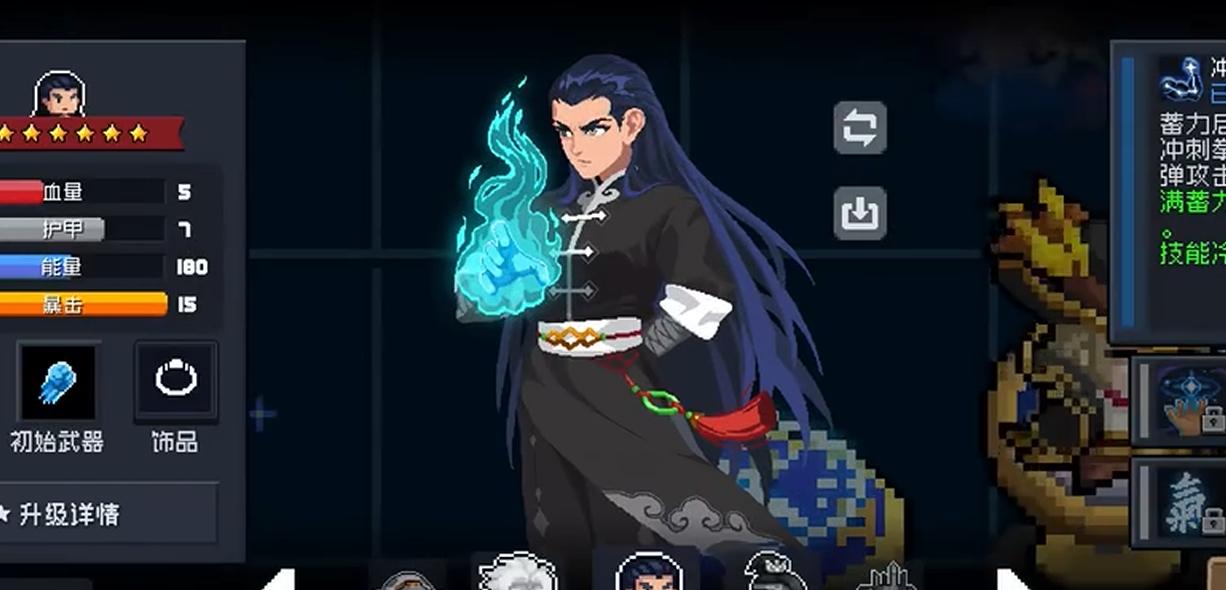The width and height of the screenshot is (1226, 590).
Task: Select the first skill card with arm icon
Action: pos(1182,80)
